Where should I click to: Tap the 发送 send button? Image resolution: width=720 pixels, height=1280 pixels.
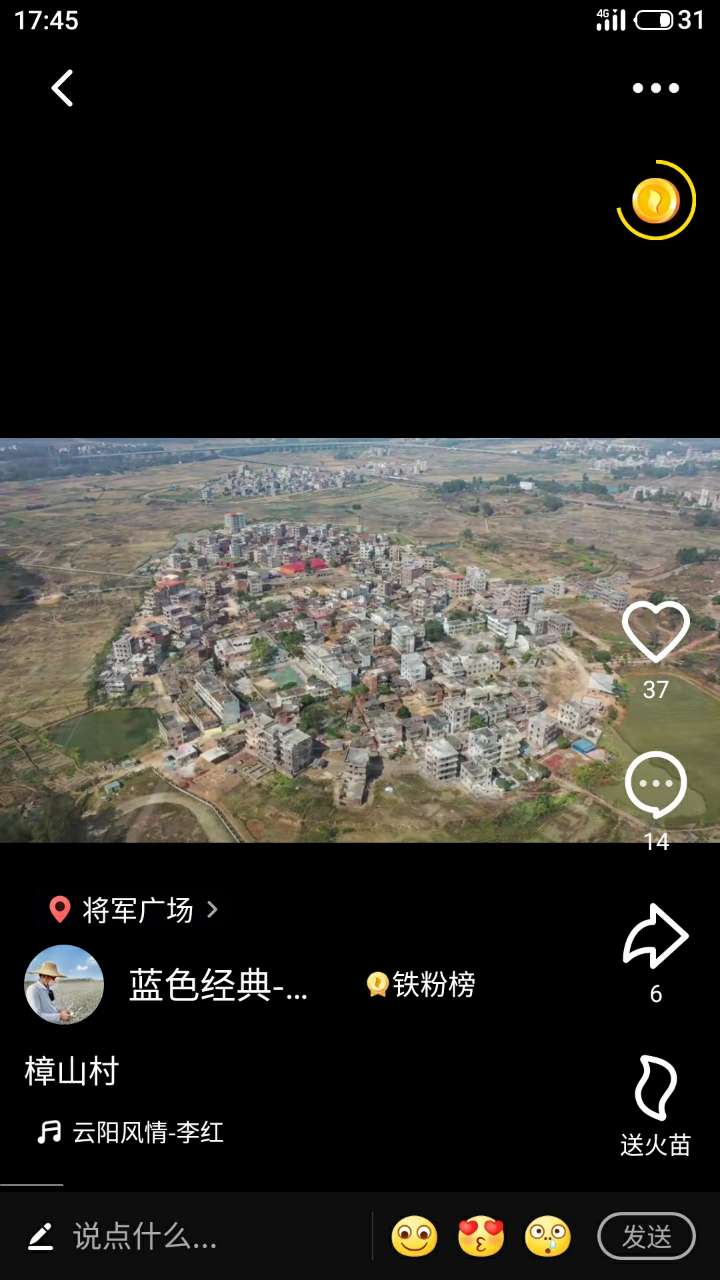click(646, 1237)
